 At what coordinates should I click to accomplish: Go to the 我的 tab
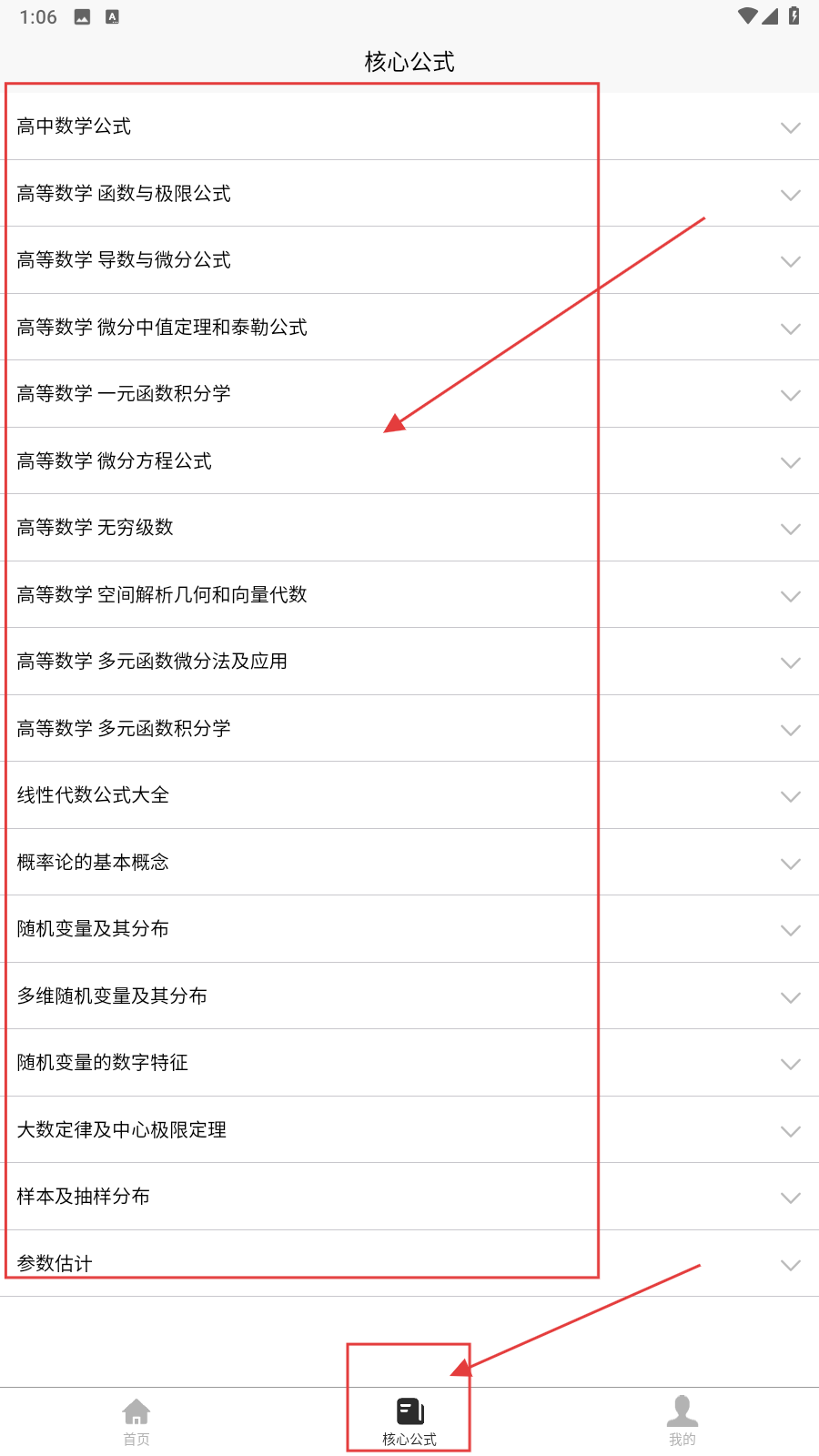(x=682, y=1421)
